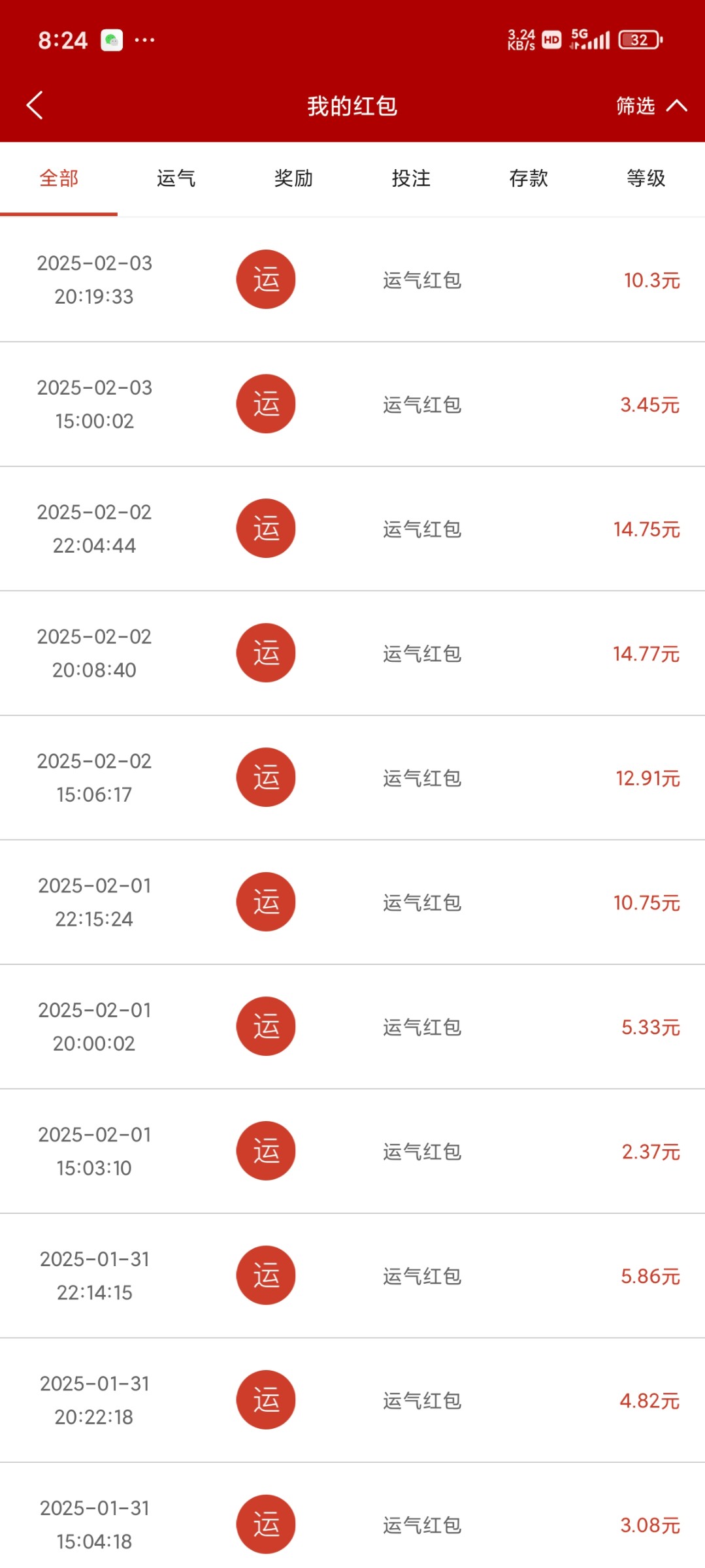Select the 全部 tab

(x=59, y=178)
